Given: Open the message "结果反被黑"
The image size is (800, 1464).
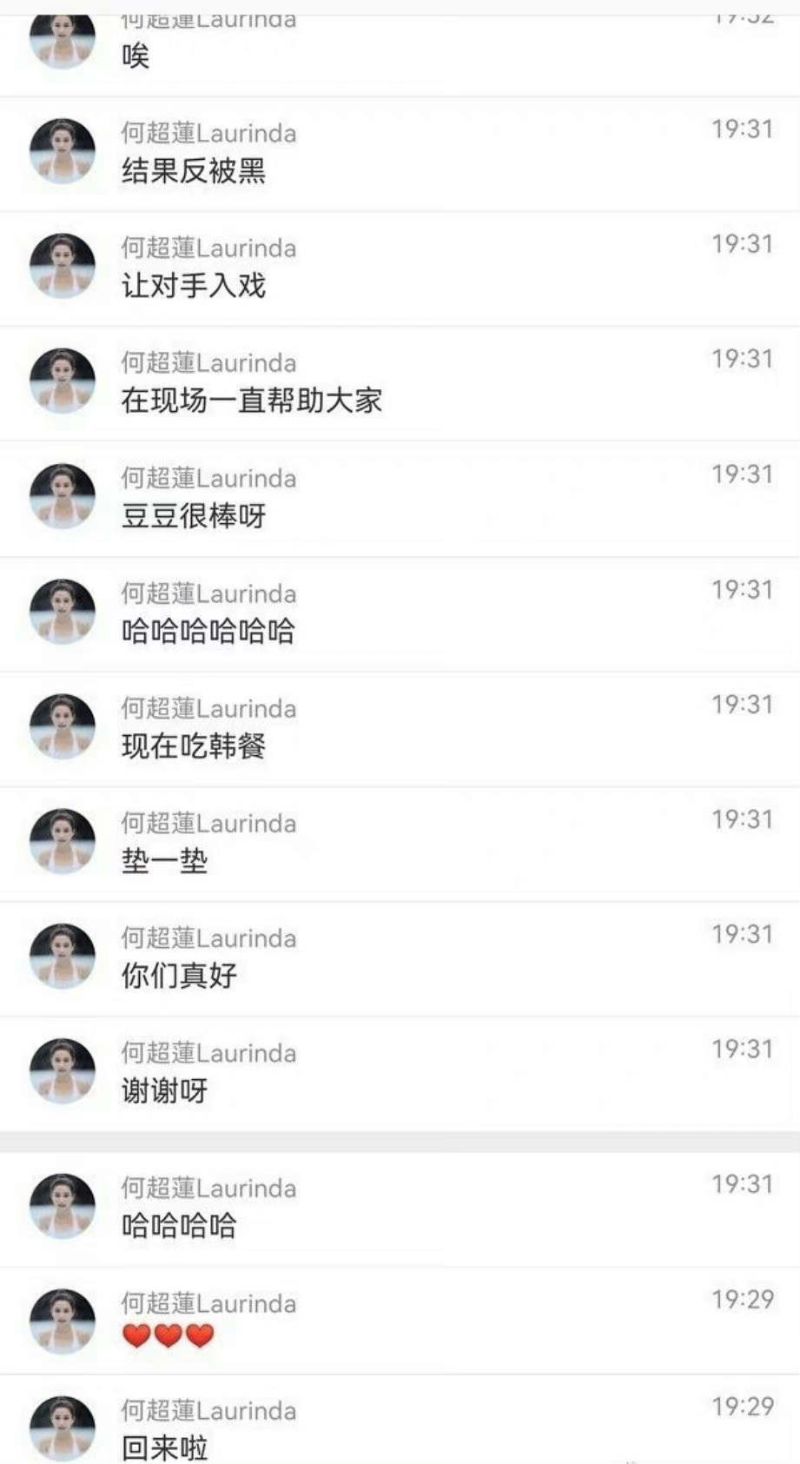Looking at the screenshot, I should 193,173.
